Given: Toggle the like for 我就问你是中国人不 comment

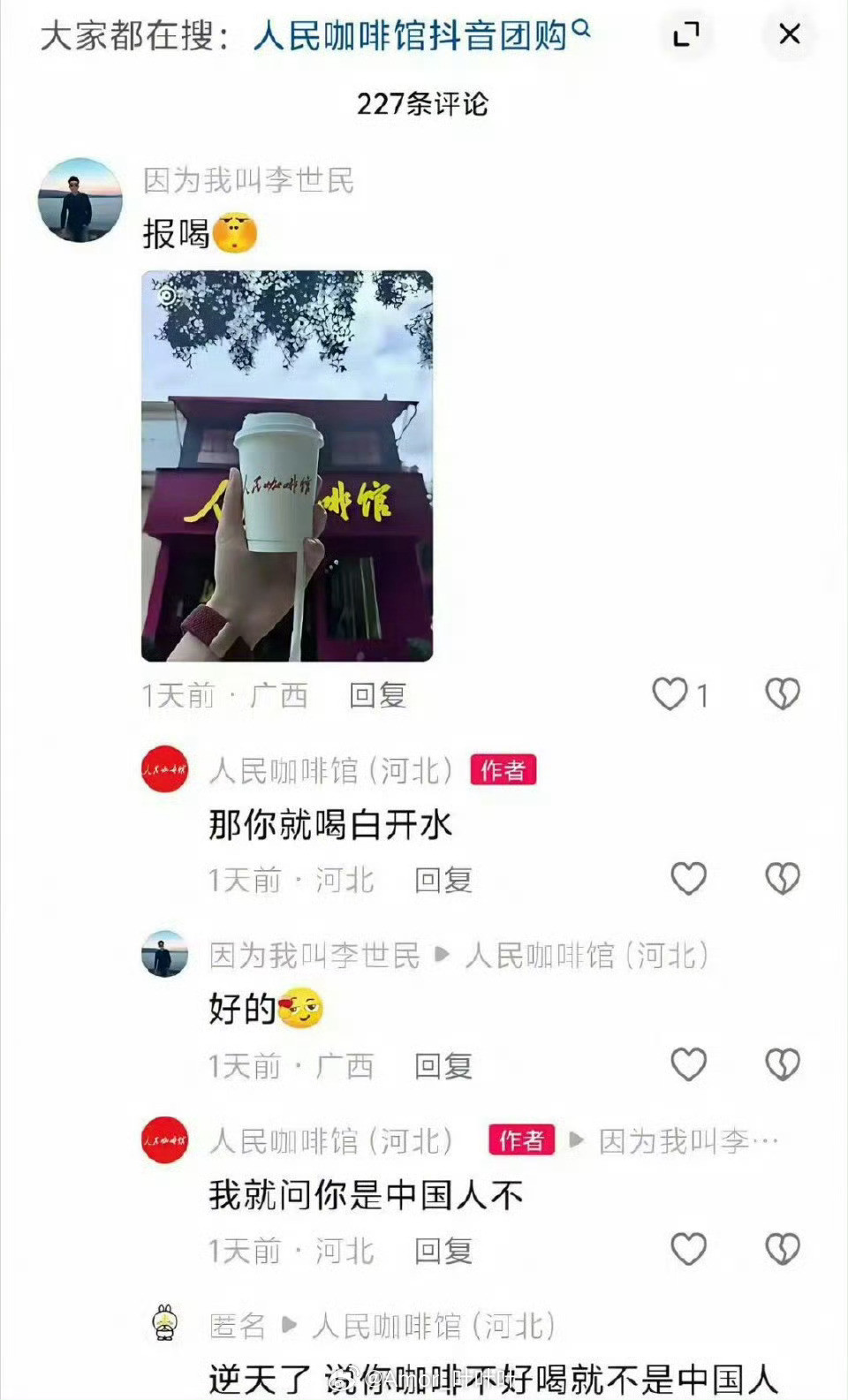Looking at the screenshot, I should (x=688, y=1251).
